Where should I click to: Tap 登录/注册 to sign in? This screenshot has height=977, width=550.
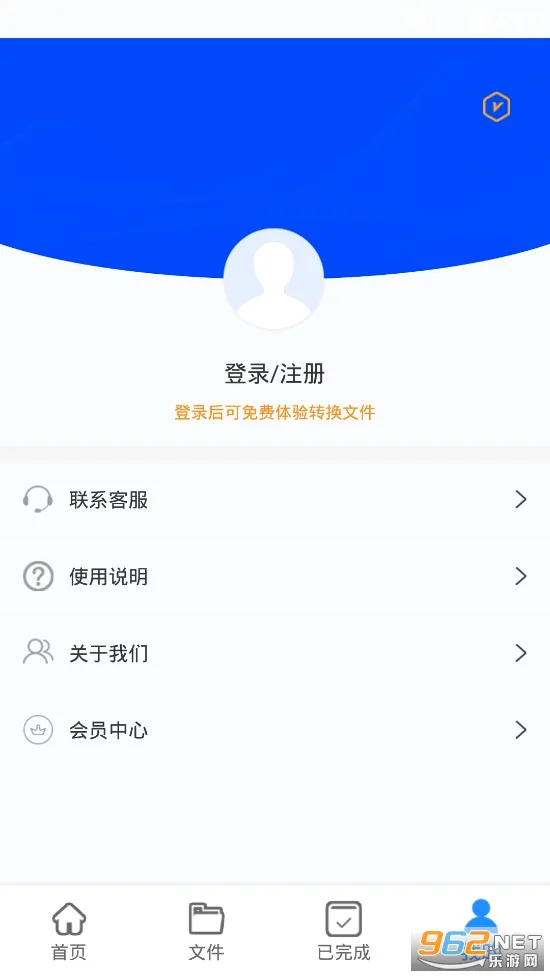click(x=275, y=374)
